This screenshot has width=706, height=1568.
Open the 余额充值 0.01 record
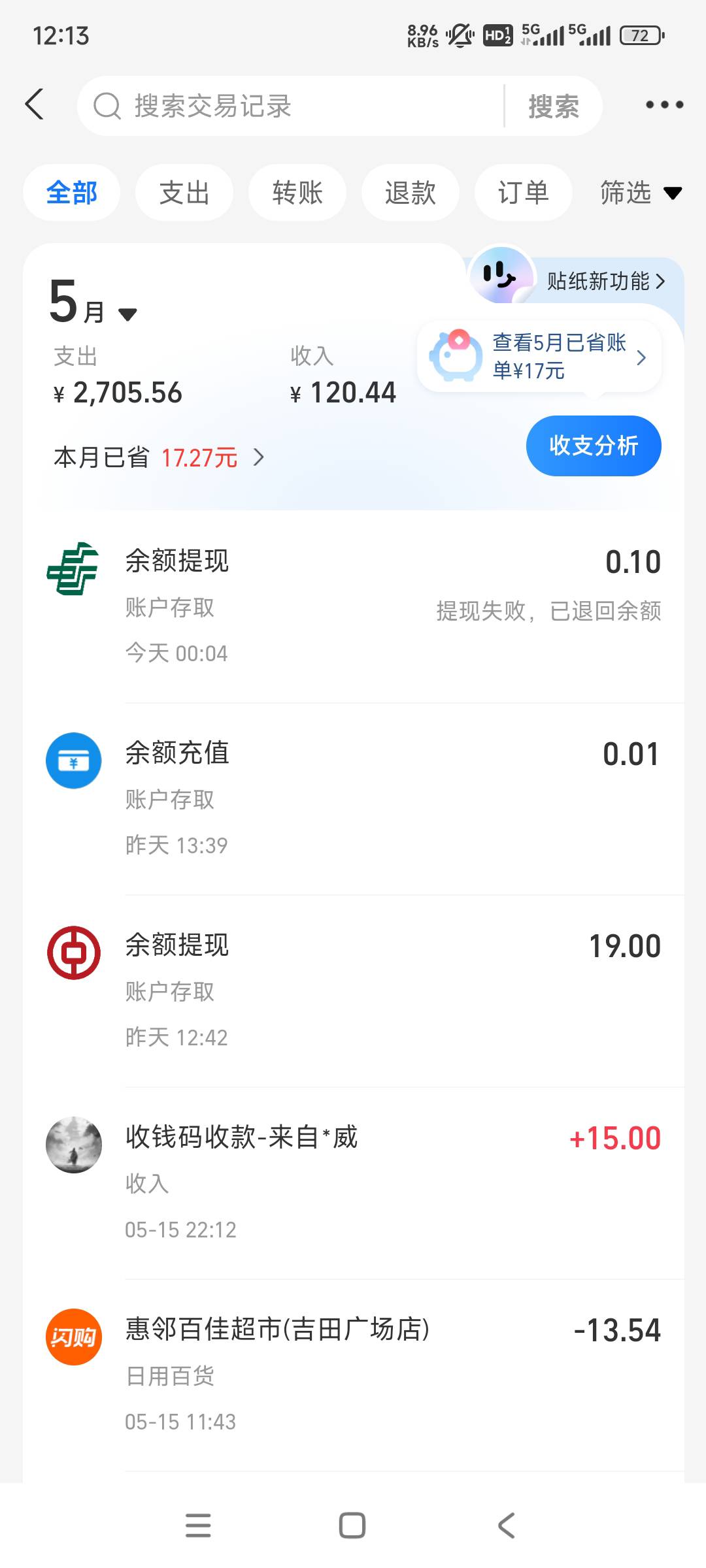(354, 799)
